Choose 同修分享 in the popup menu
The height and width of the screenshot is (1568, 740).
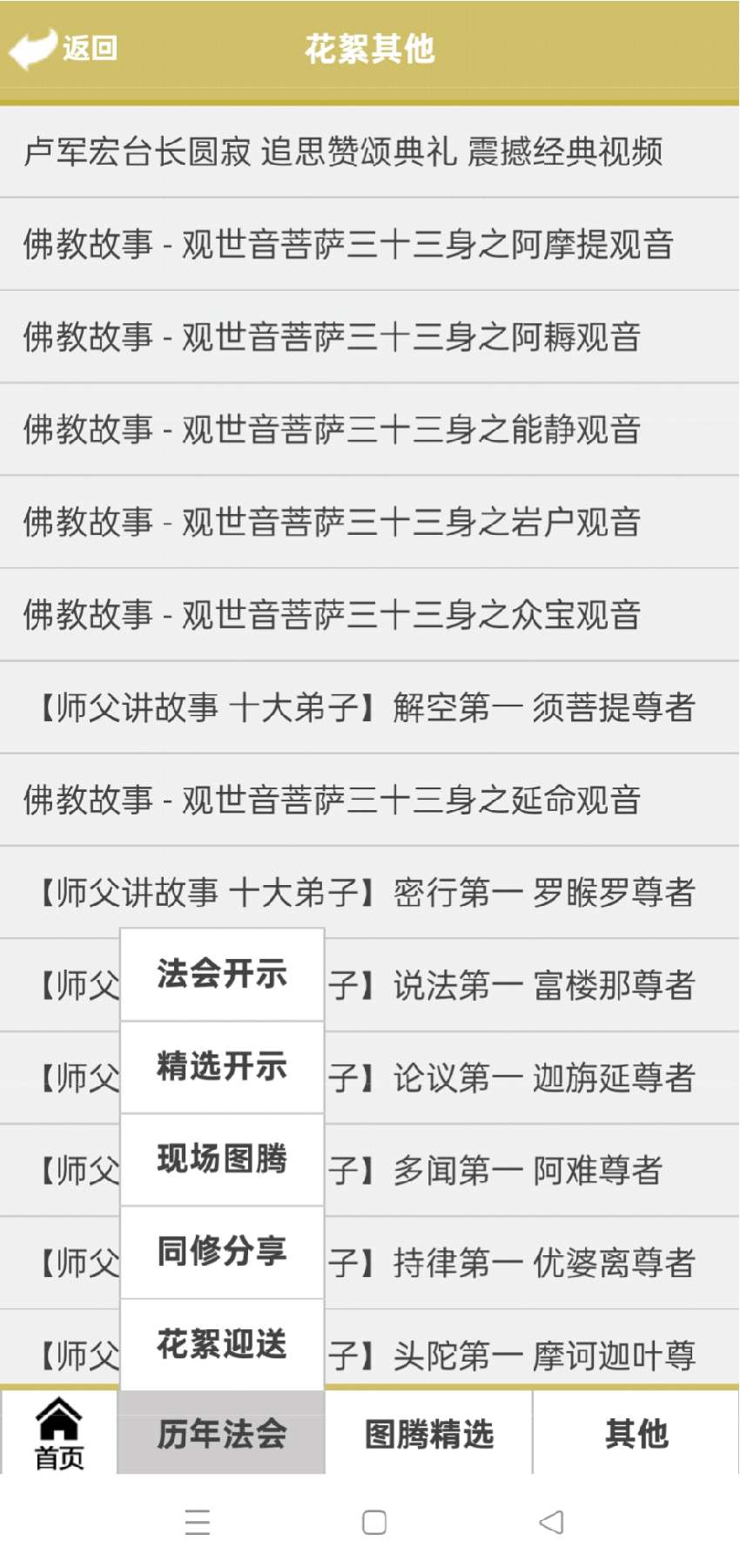click(x=222, y=1252)
